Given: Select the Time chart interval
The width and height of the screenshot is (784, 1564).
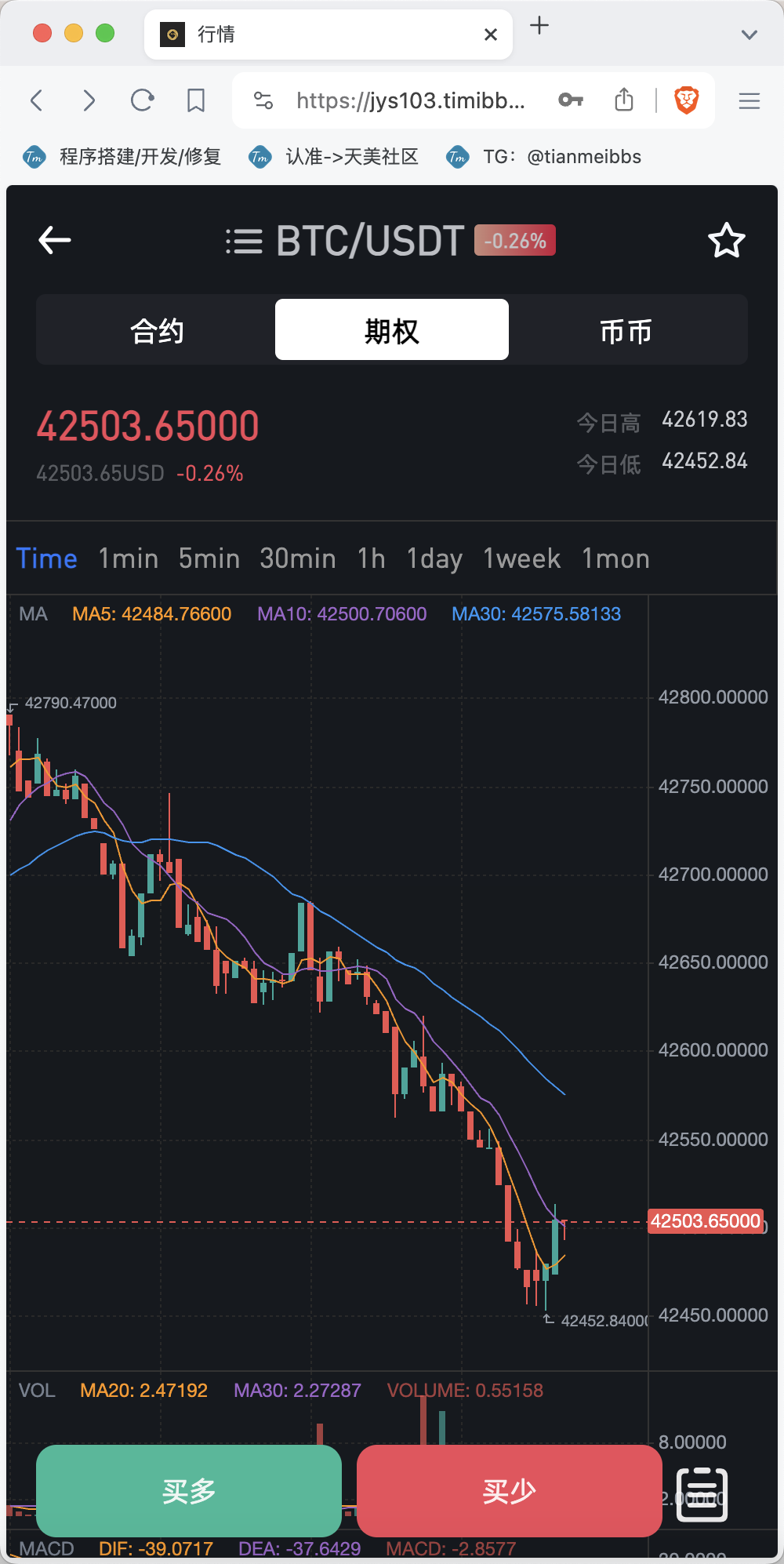Looking at the screenshot, I should (47, 558).
